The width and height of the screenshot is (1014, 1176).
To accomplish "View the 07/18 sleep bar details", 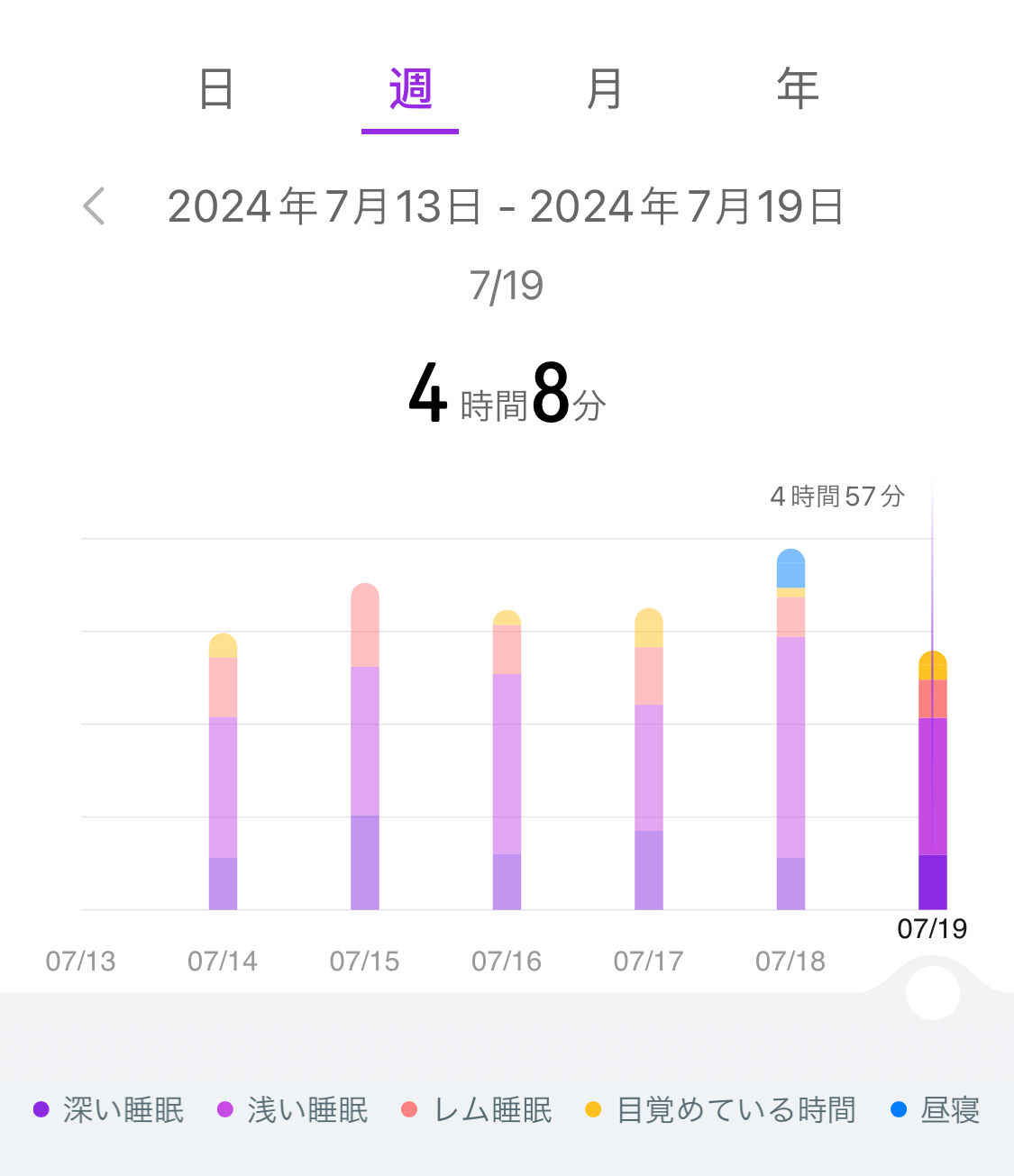I will tap(790, 729).
